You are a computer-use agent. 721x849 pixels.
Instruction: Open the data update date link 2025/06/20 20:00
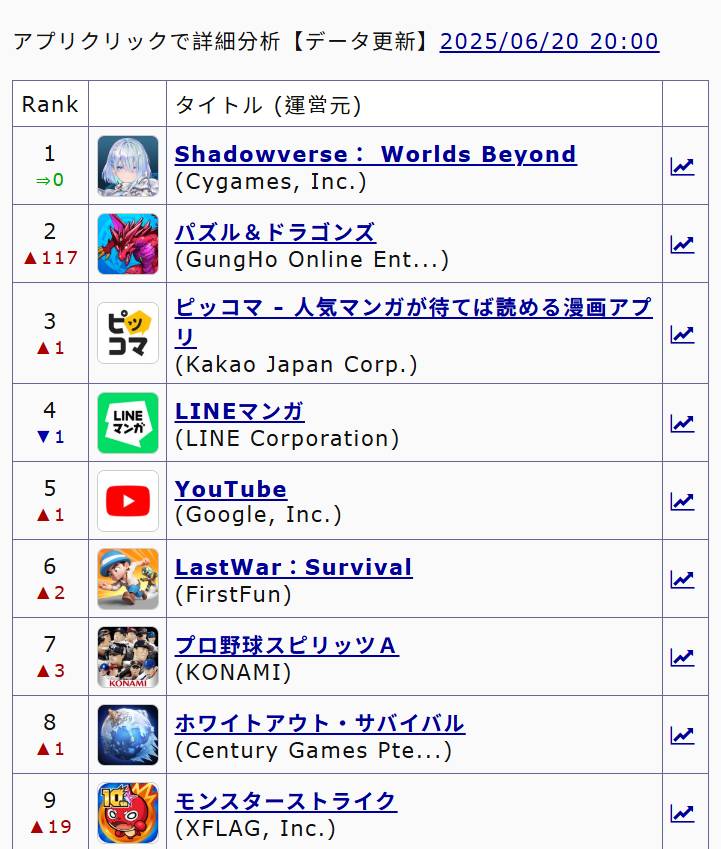tap(549, 41)
